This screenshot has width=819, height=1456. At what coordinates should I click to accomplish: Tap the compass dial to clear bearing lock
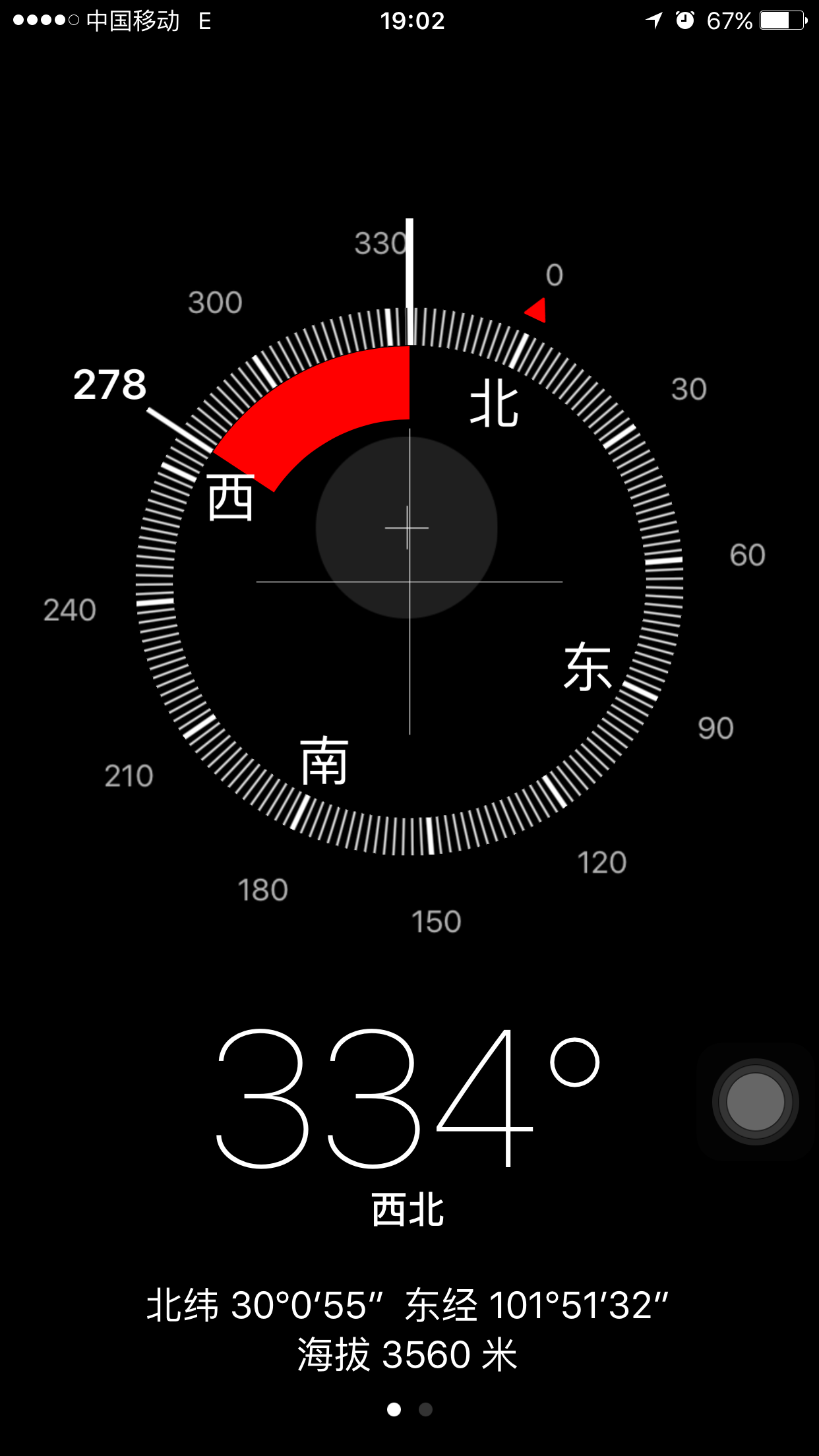(409, 582)
